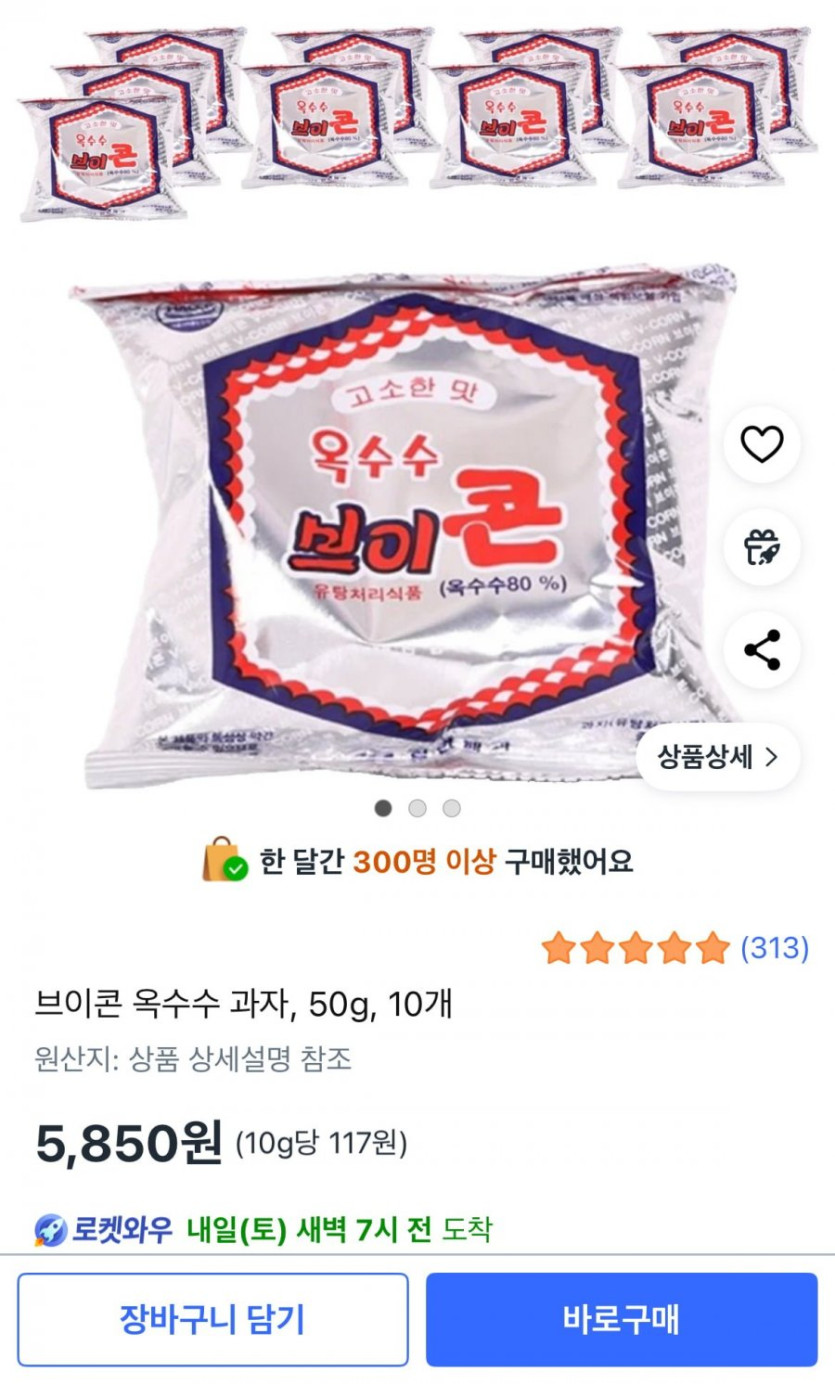Viewport: 835px width, 1384px height.
Task: Share this product listing
Action: point(762,650)
